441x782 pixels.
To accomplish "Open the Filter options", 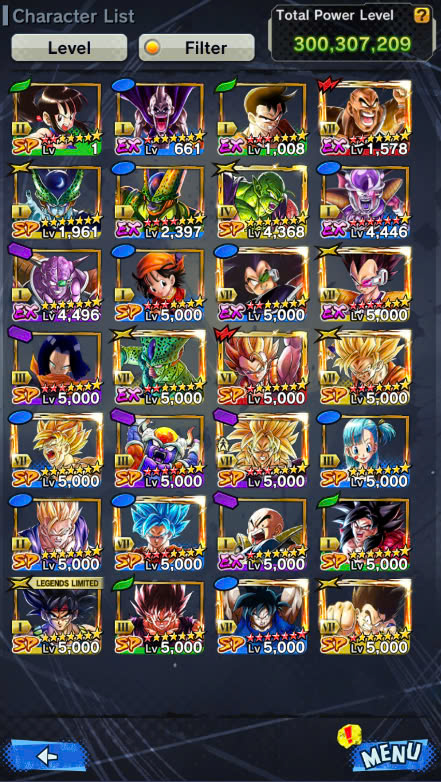I will [197, 48].
